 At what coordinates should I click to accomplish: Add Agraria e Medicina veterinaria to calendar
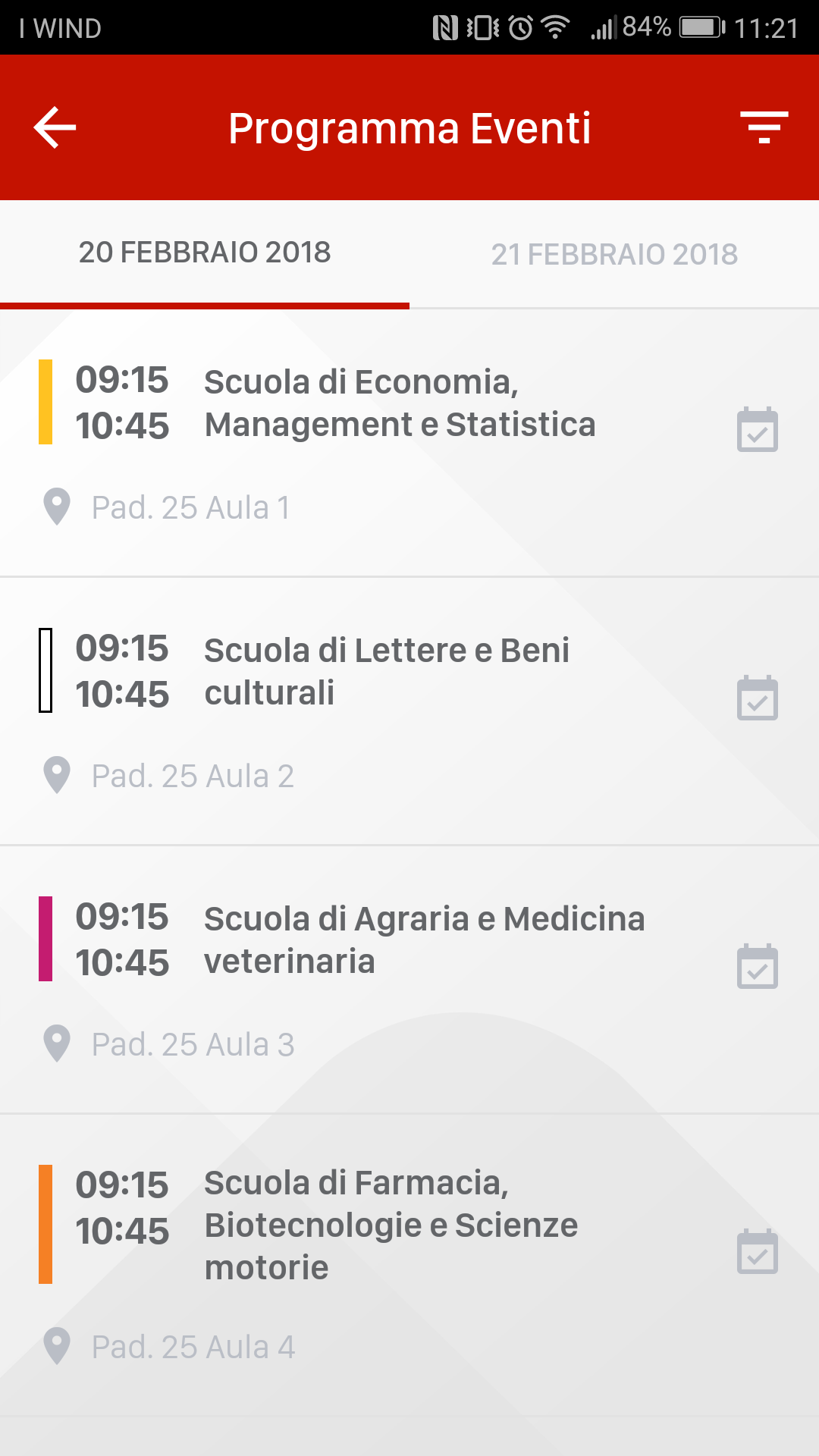(x=758, y=967)
